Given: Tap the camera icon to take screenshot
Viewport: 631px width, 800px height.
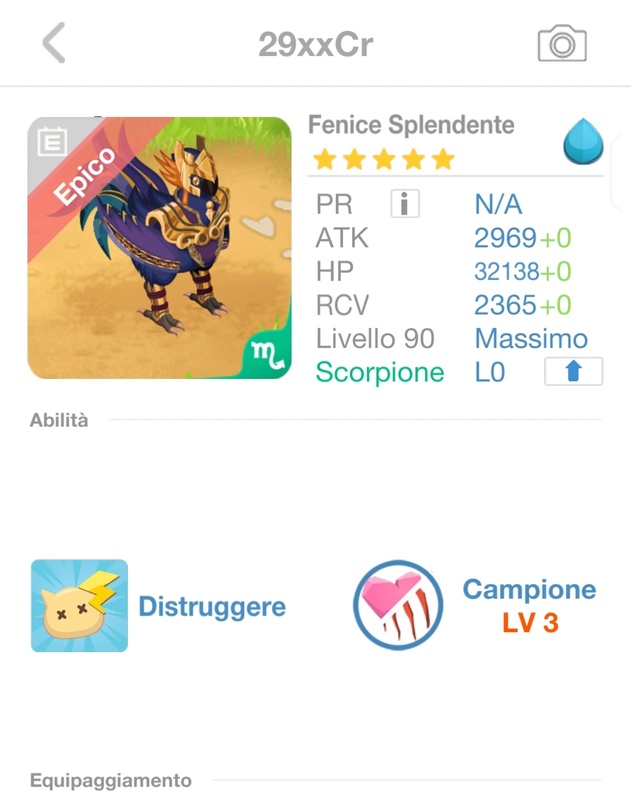Looking at the screenshot, I should point(562,44).
